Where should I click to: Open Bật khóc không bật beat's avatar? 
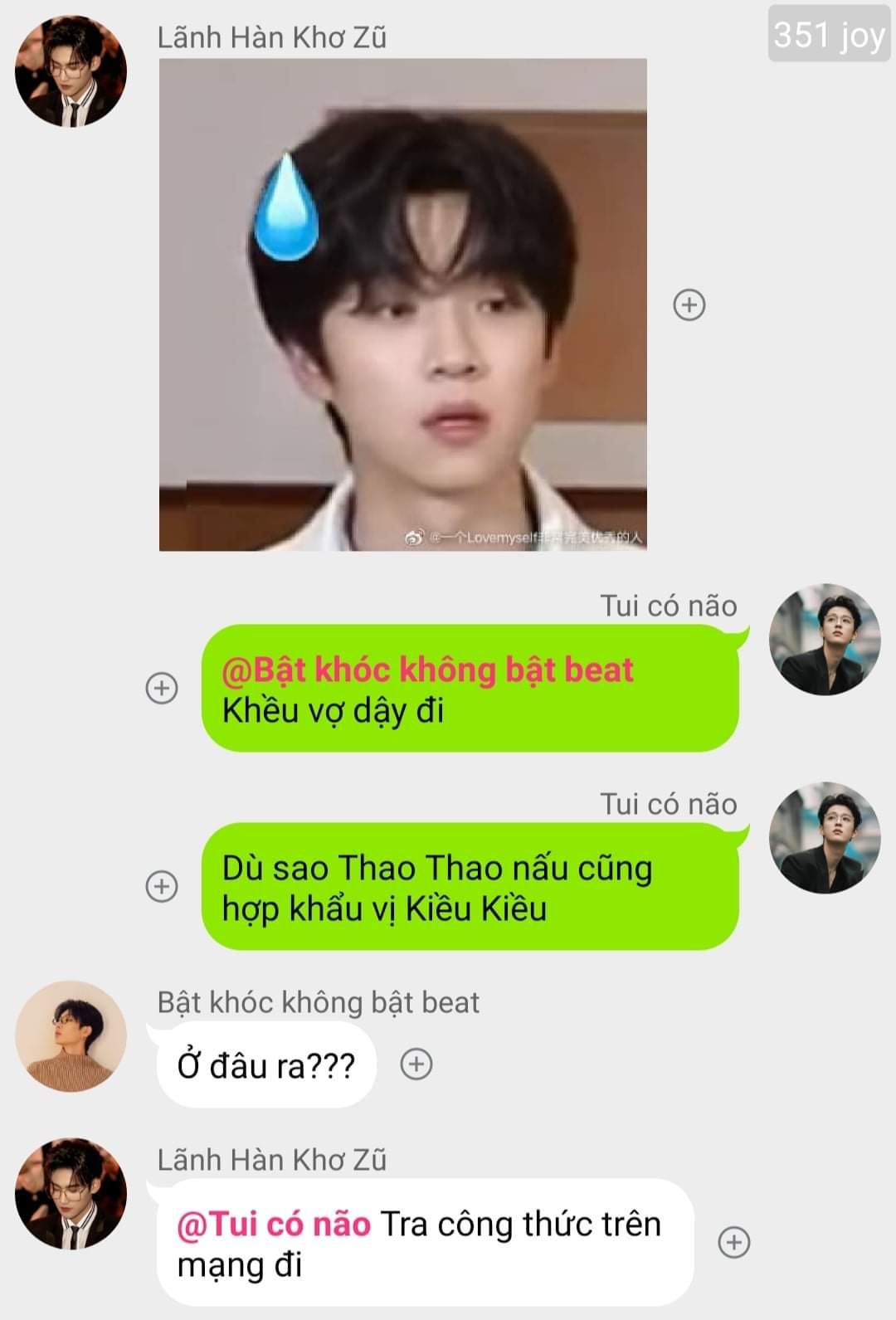[71, 1036]
